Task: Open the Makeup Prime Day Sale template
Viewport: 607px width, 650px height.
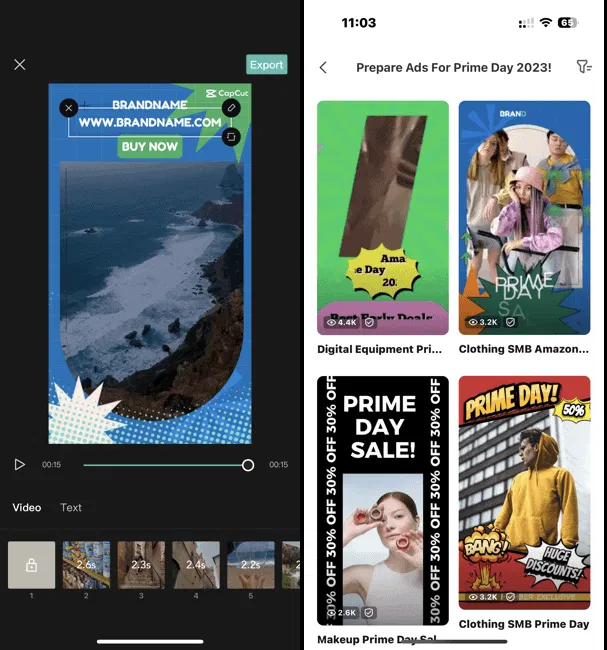Action: 383,498
